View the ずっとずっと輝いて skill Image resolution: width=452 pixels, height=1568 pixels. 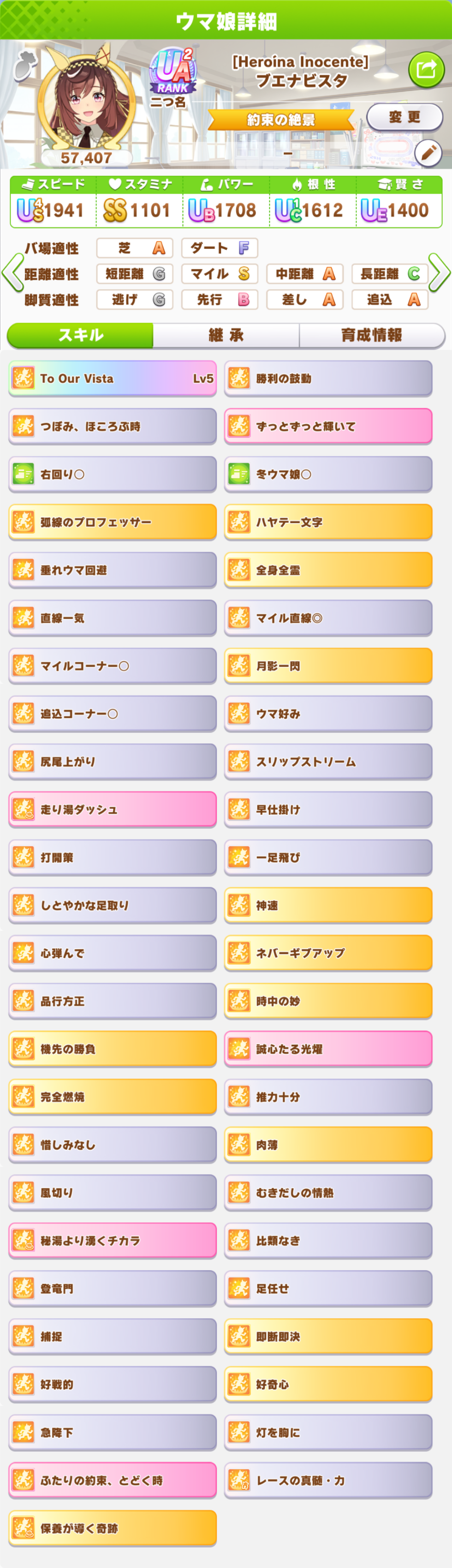click(328, 427)
